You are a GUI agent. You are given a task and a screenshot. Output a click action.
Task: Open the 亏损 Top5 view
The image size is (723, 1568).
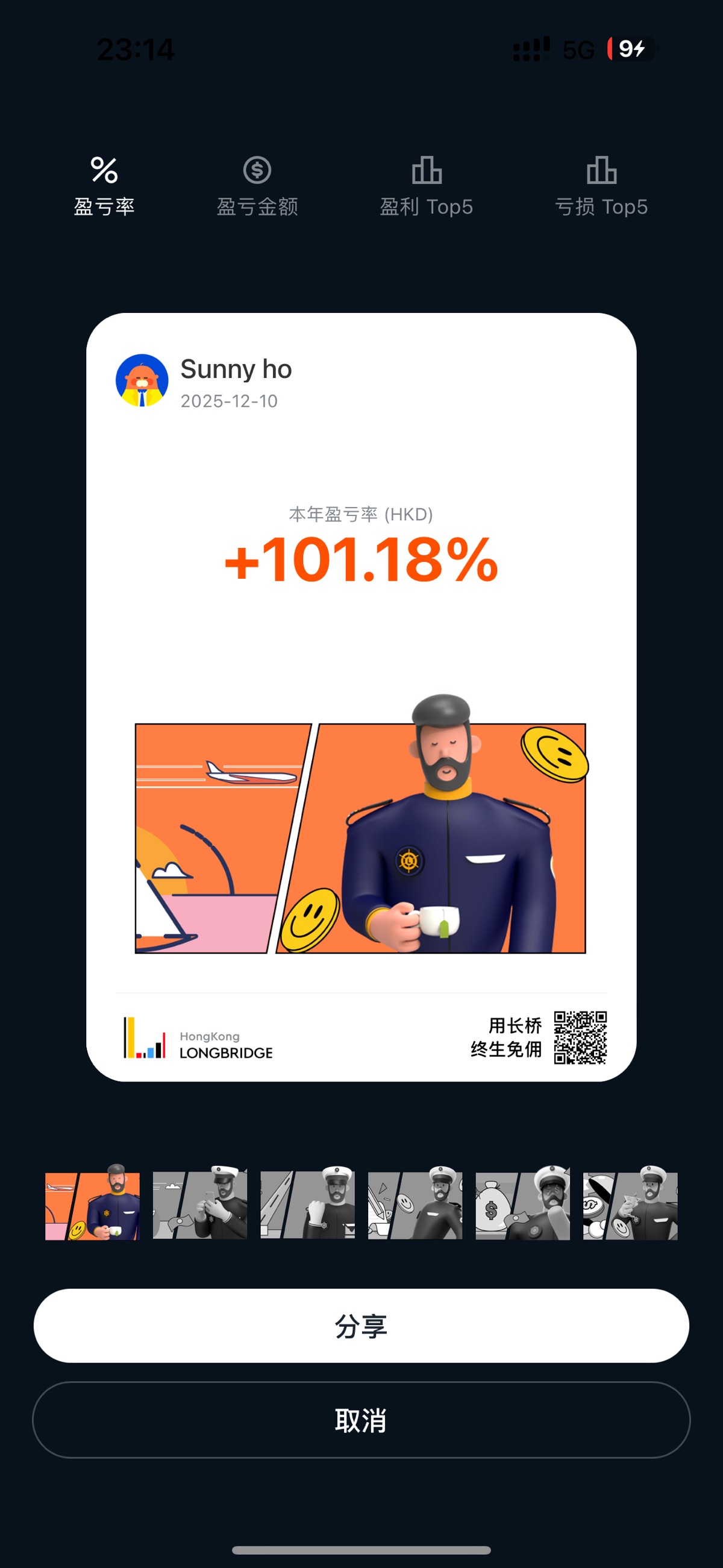[x=601, y=186]
